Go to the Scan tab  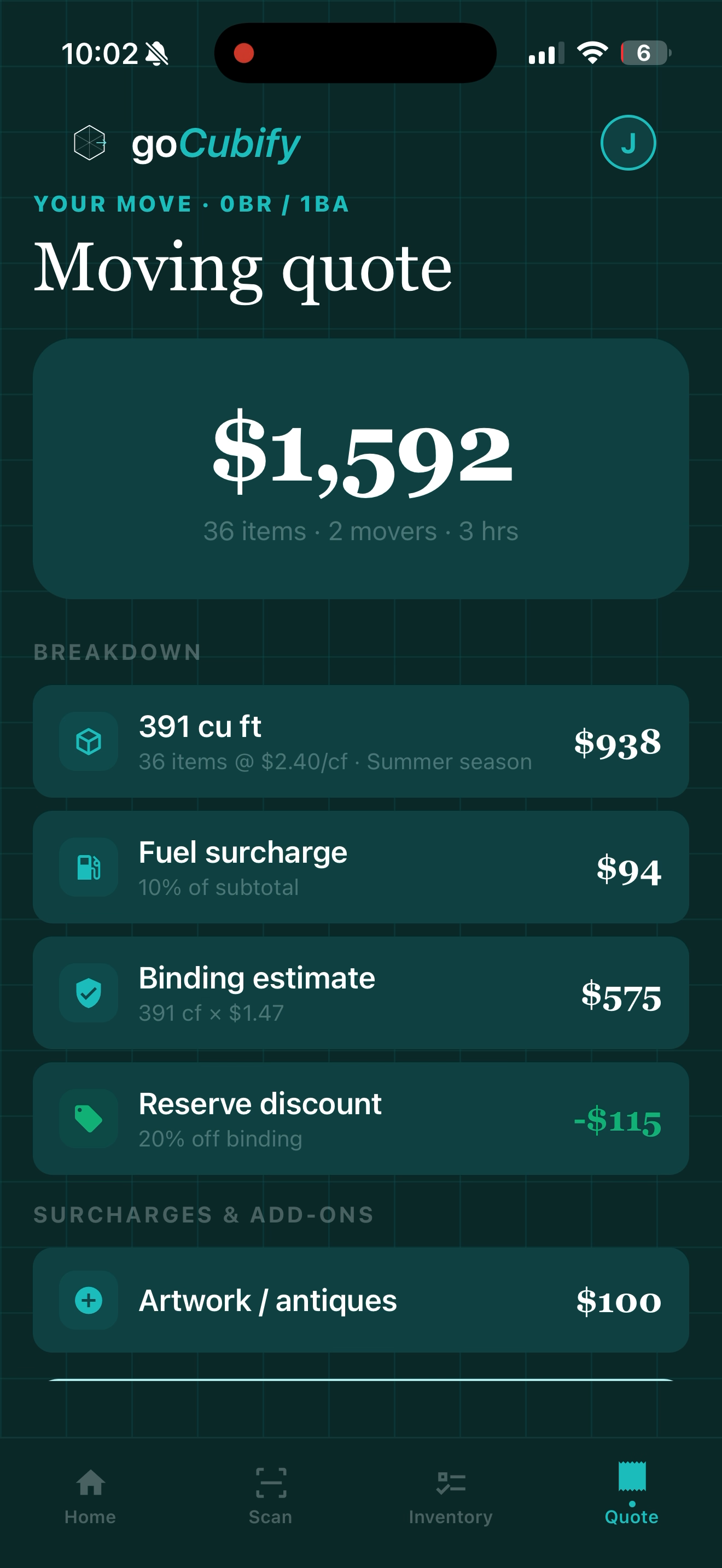(x=270, y=1495)
